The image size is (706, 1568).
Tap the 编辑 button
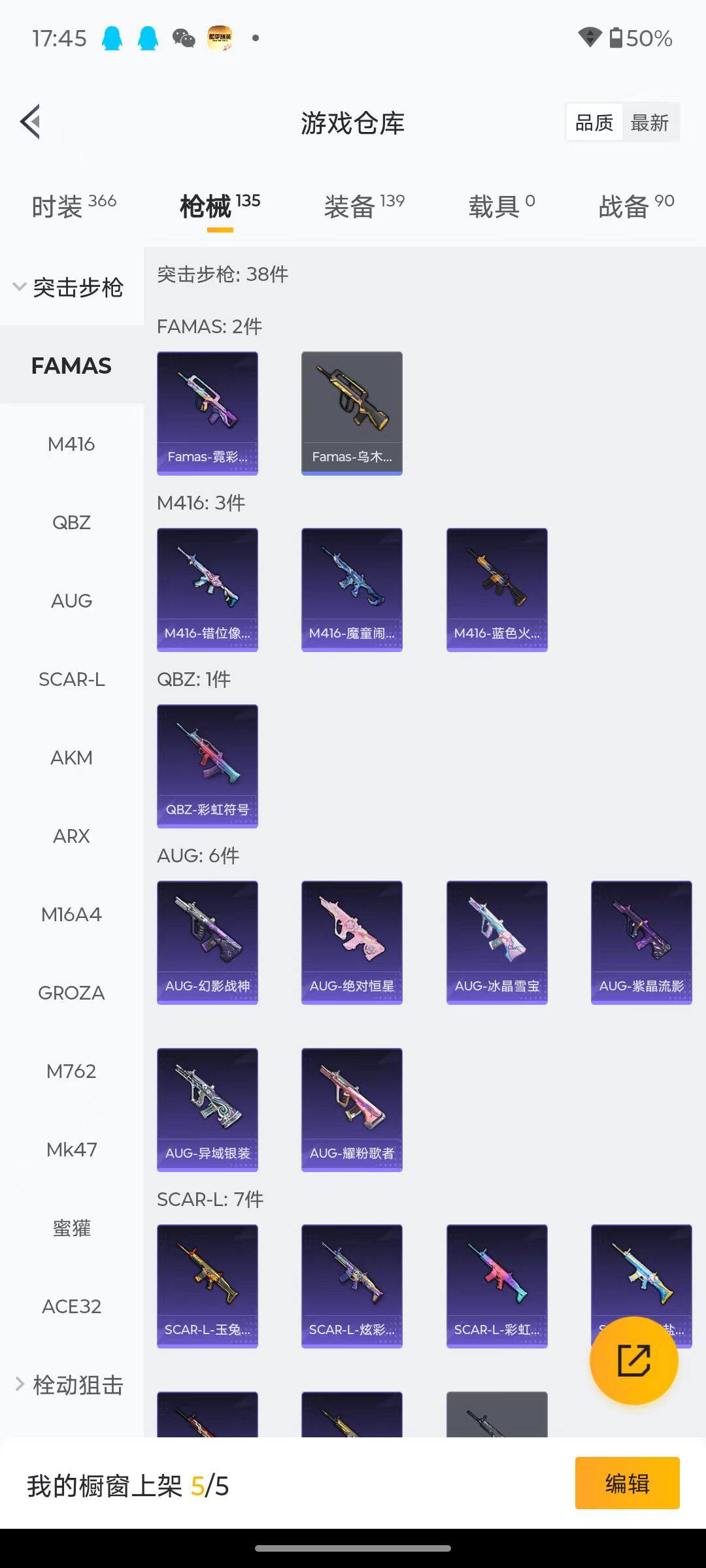pyautogui.click(x=627, y=1483)
